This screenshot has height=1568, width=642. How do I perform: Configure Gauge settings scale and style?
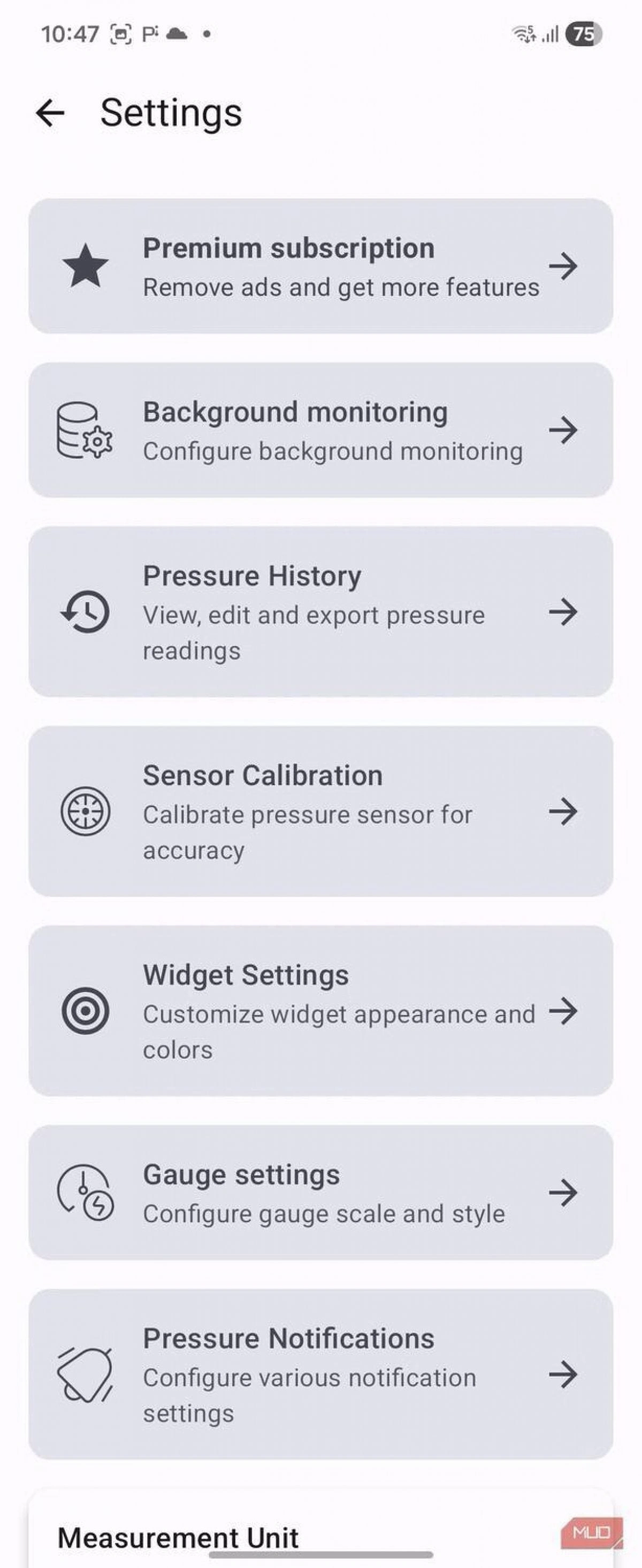(320, 1193)
